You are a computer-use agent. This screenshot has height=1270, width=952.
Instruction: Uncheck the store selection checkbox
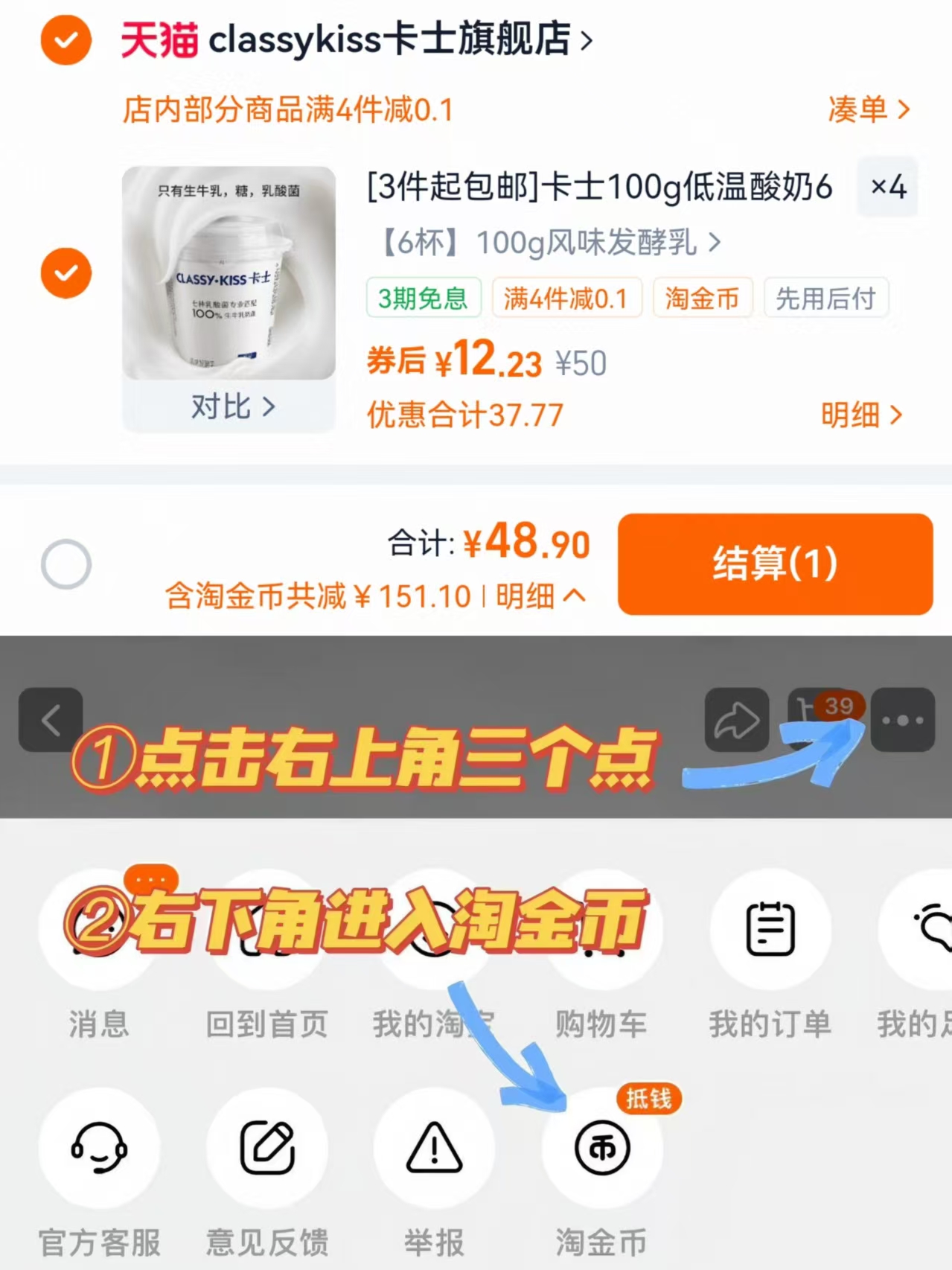(65, 41)
